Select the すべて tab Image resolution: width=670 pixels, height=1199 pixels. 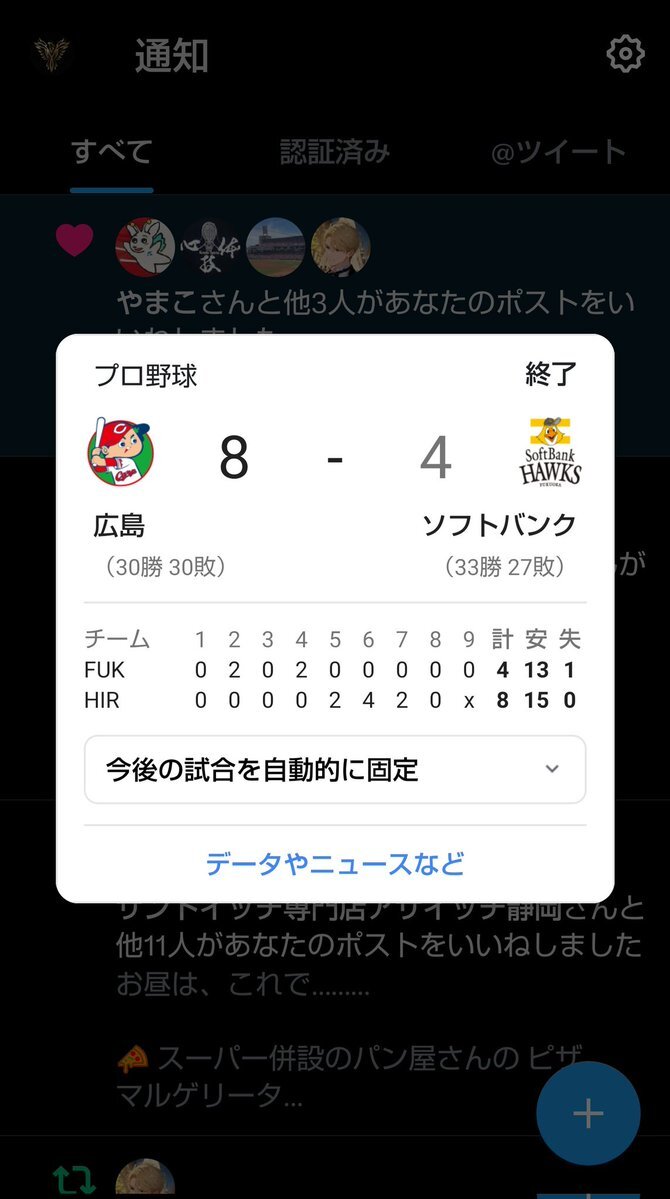click(x=111, y=152)
